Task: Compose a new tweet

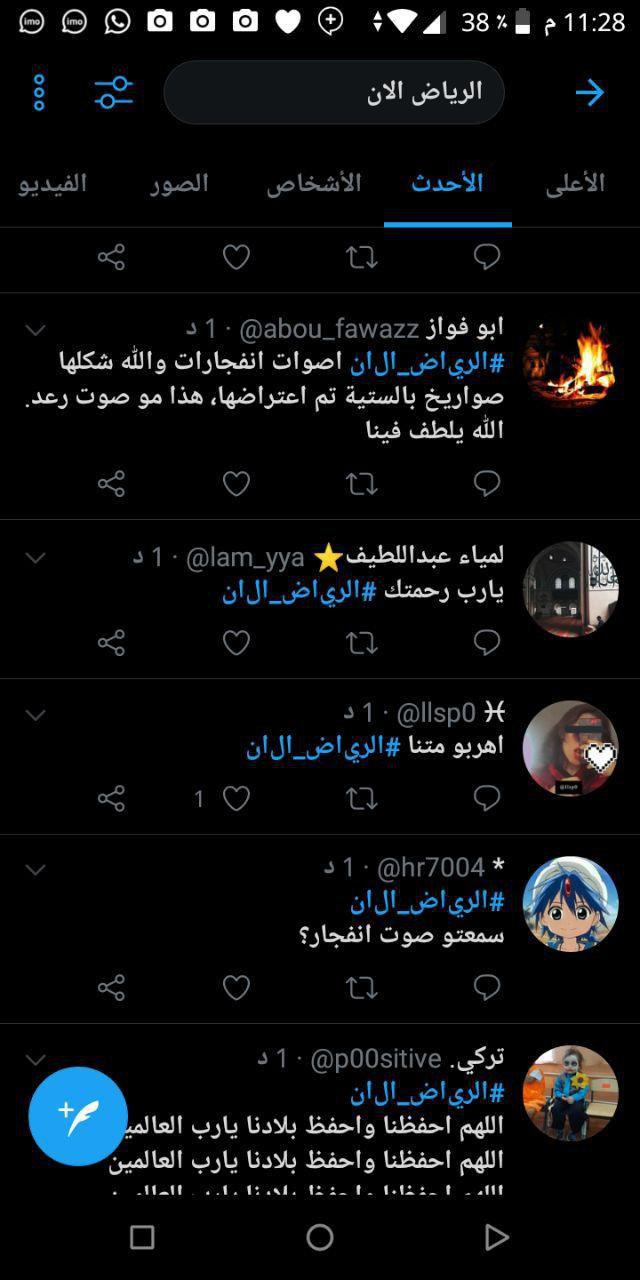Action: (x=78, y=1116)
